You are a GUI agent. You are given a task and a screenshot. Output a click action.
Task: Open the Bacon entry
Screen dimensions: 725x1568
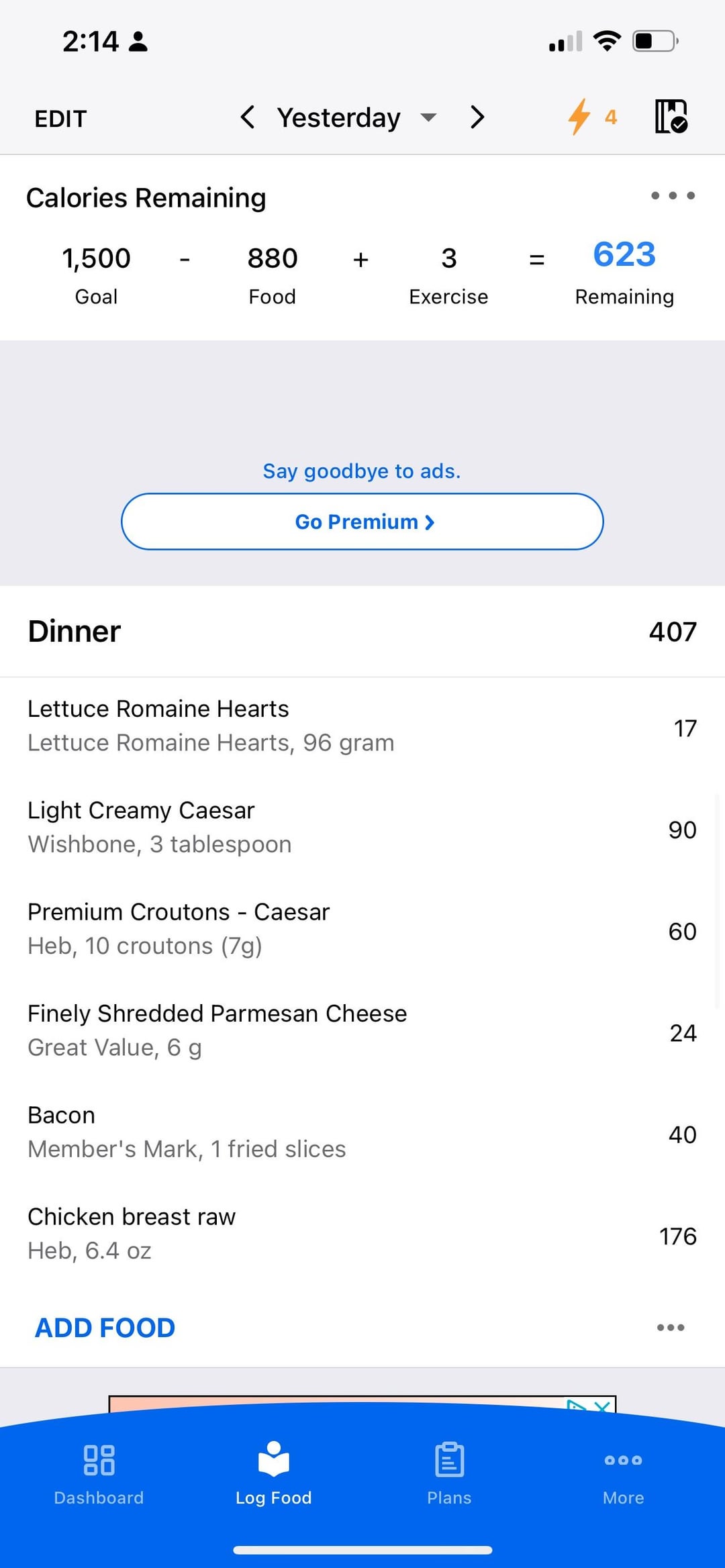(x=362, y=1132)
